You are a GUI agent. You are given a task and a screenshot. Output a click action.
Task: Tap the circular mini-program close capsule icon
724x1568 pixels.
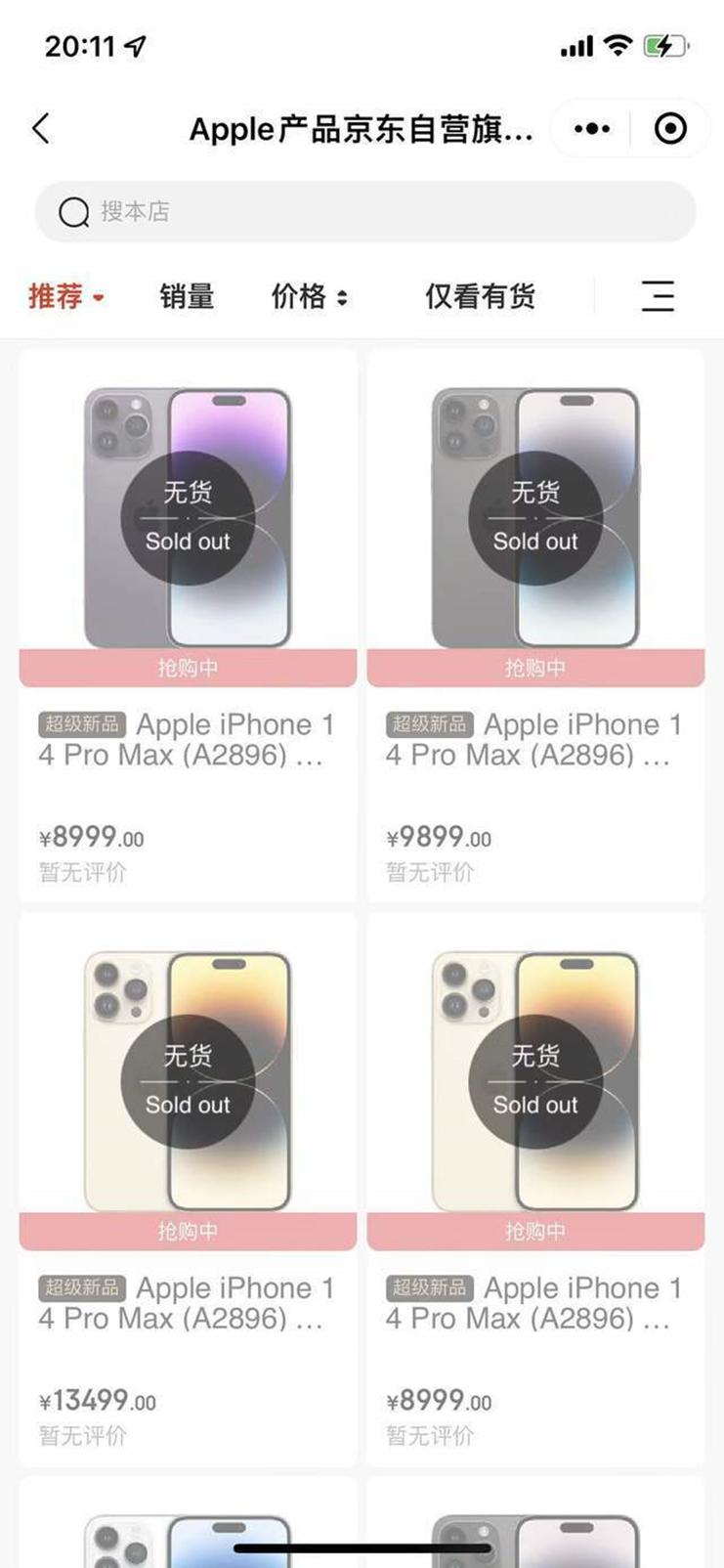click(x=671, y=128)
